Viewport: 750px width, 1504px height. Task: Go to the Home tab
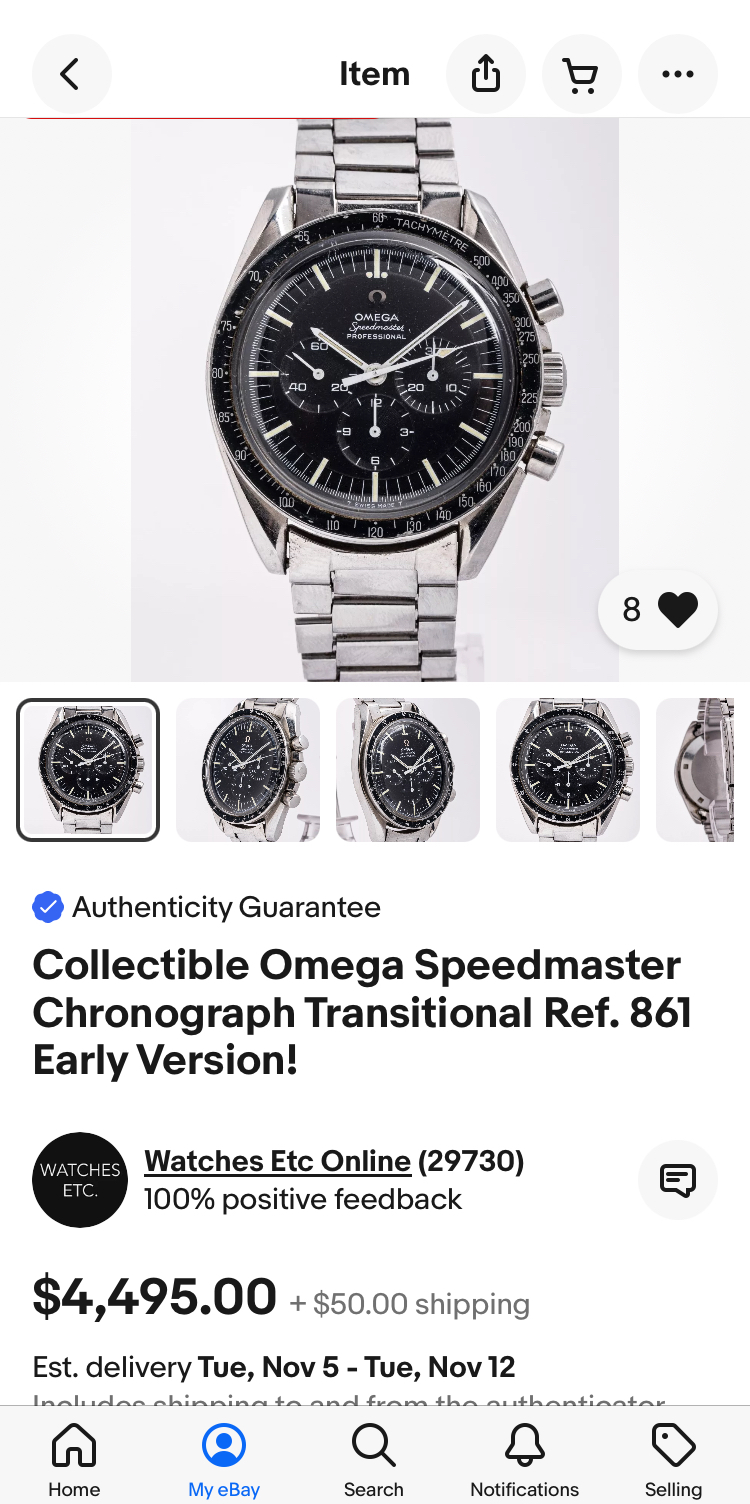[x=74, y=1460]
